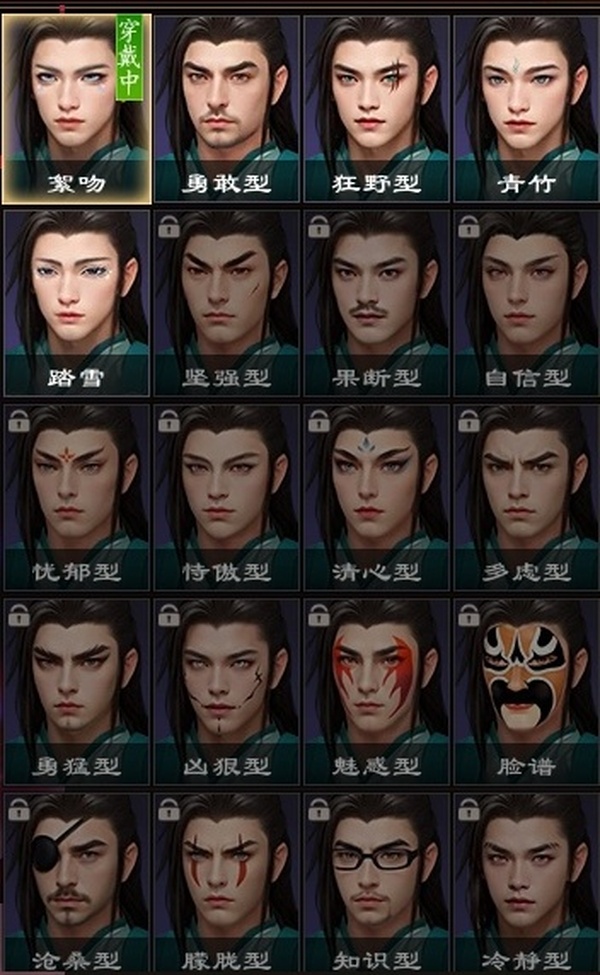
Task: Choose the locked 恃傲型 face
Action: pyautogui.click(x=227, y=495)
